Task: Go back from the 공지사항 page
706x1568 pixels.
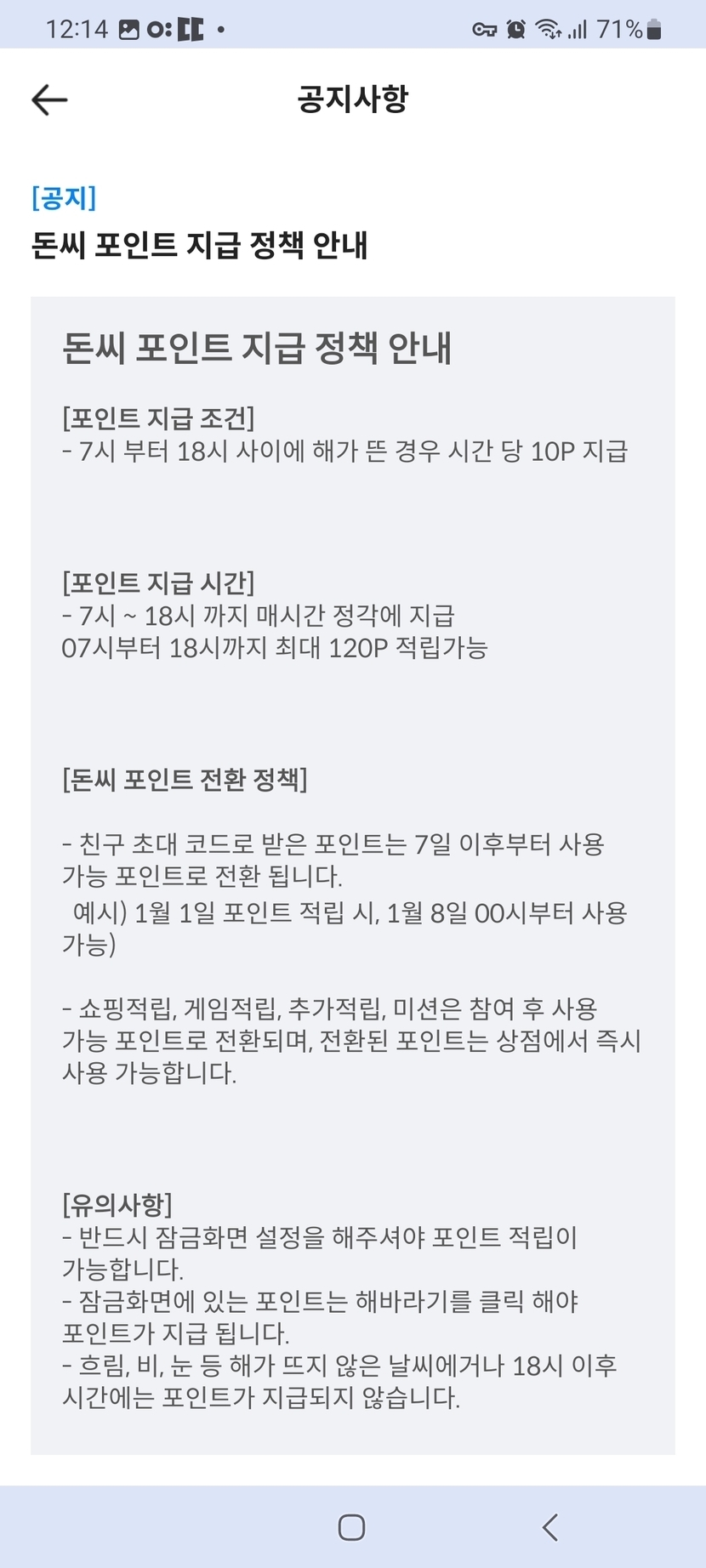Action: [49, 99]
